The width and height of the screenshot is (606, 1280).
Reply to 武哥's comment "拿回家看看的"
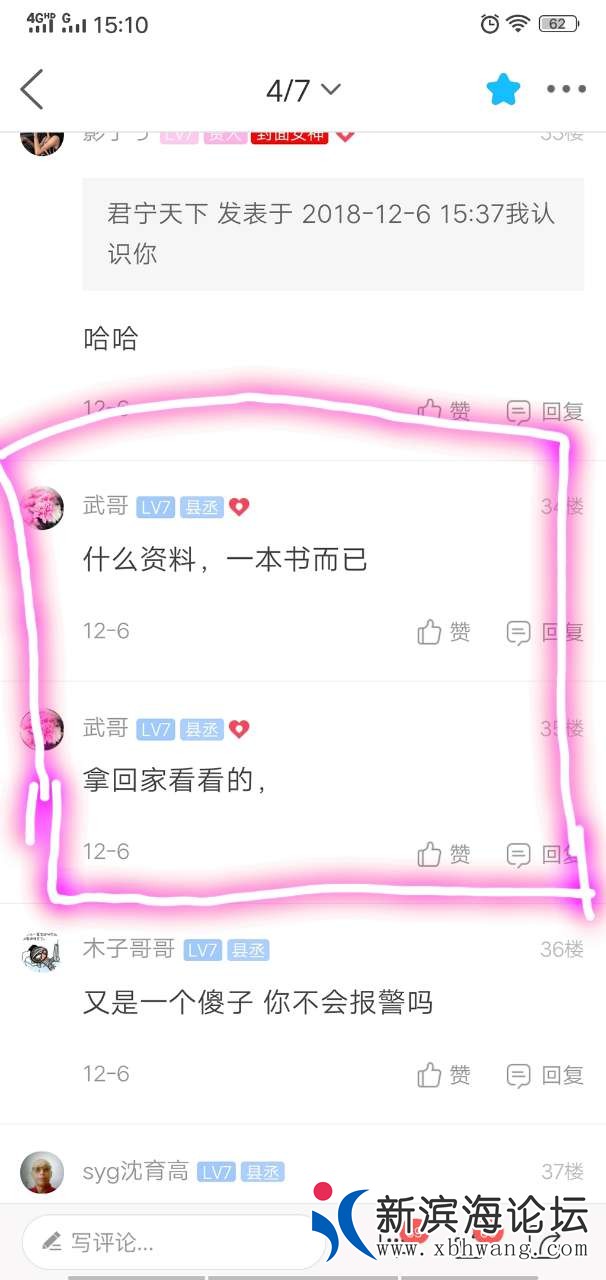pyautogui.click(x=545, y=854)
